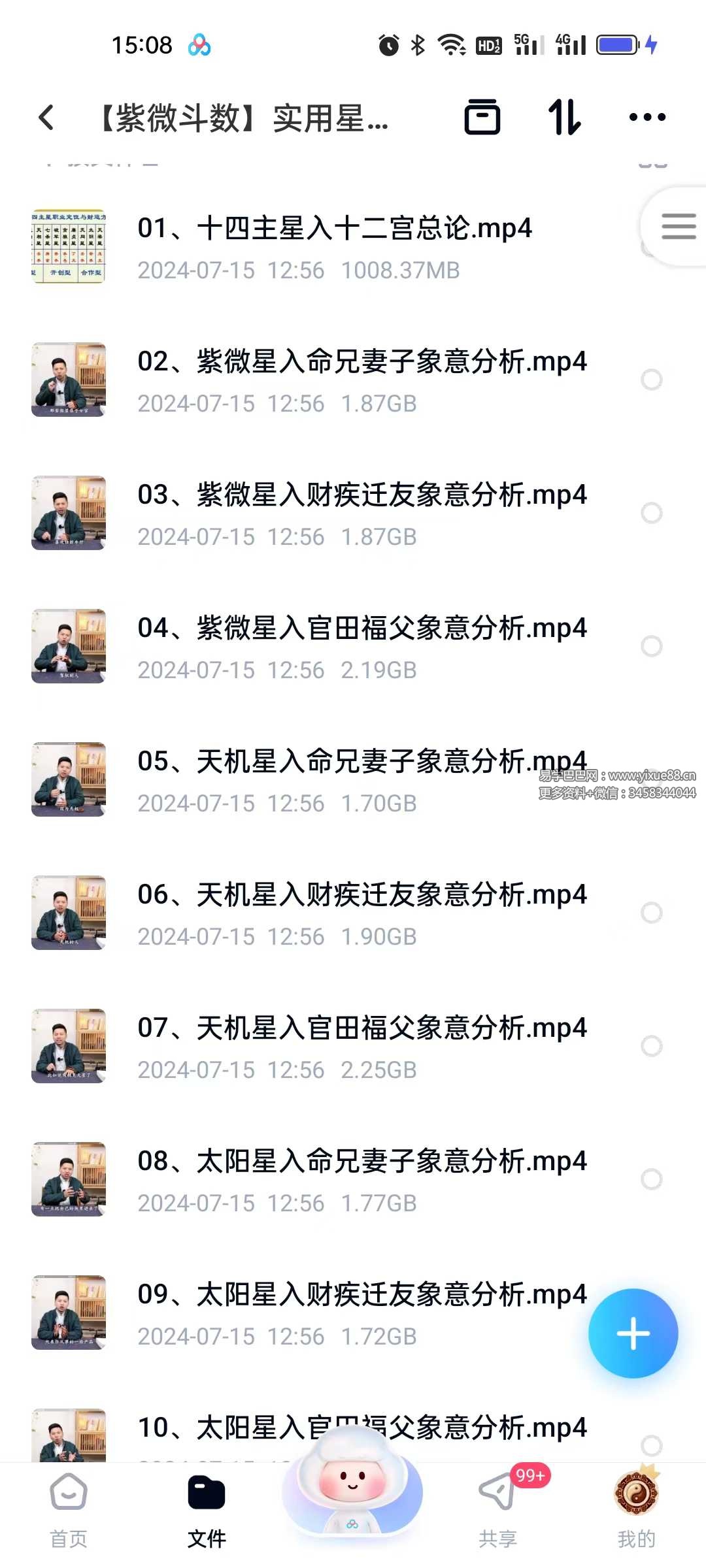Viewport: 706px width, 1568px height.
Task: Play 02、紫微星入命兄妻子象意分析.mp4
Action: point(361,362)
